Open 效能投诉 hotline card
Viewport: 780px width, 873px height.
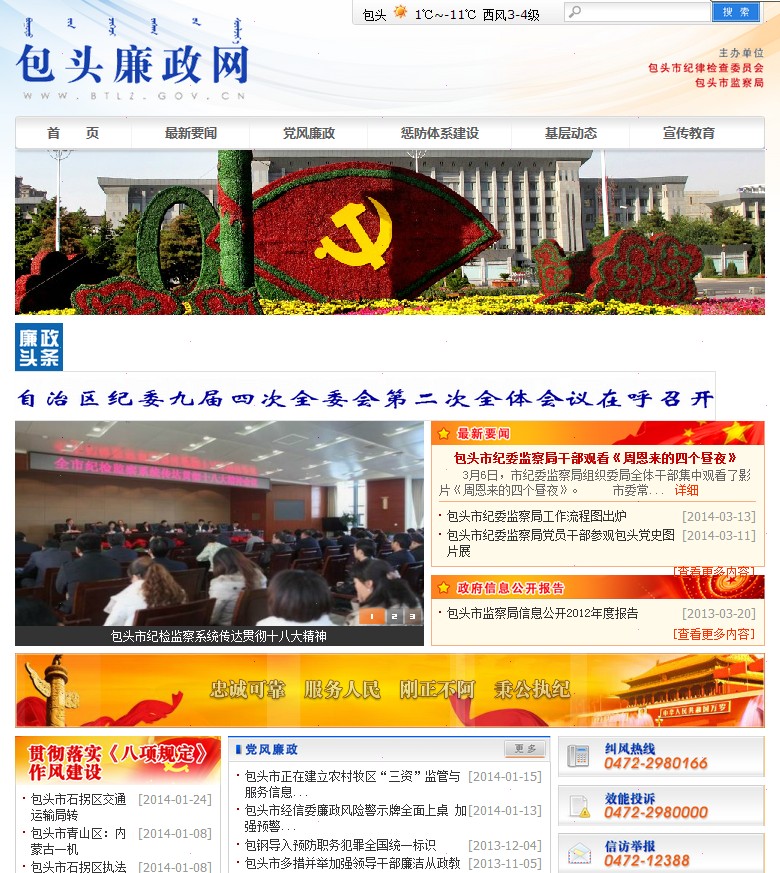pyautogui.click(x=660, y=805)
